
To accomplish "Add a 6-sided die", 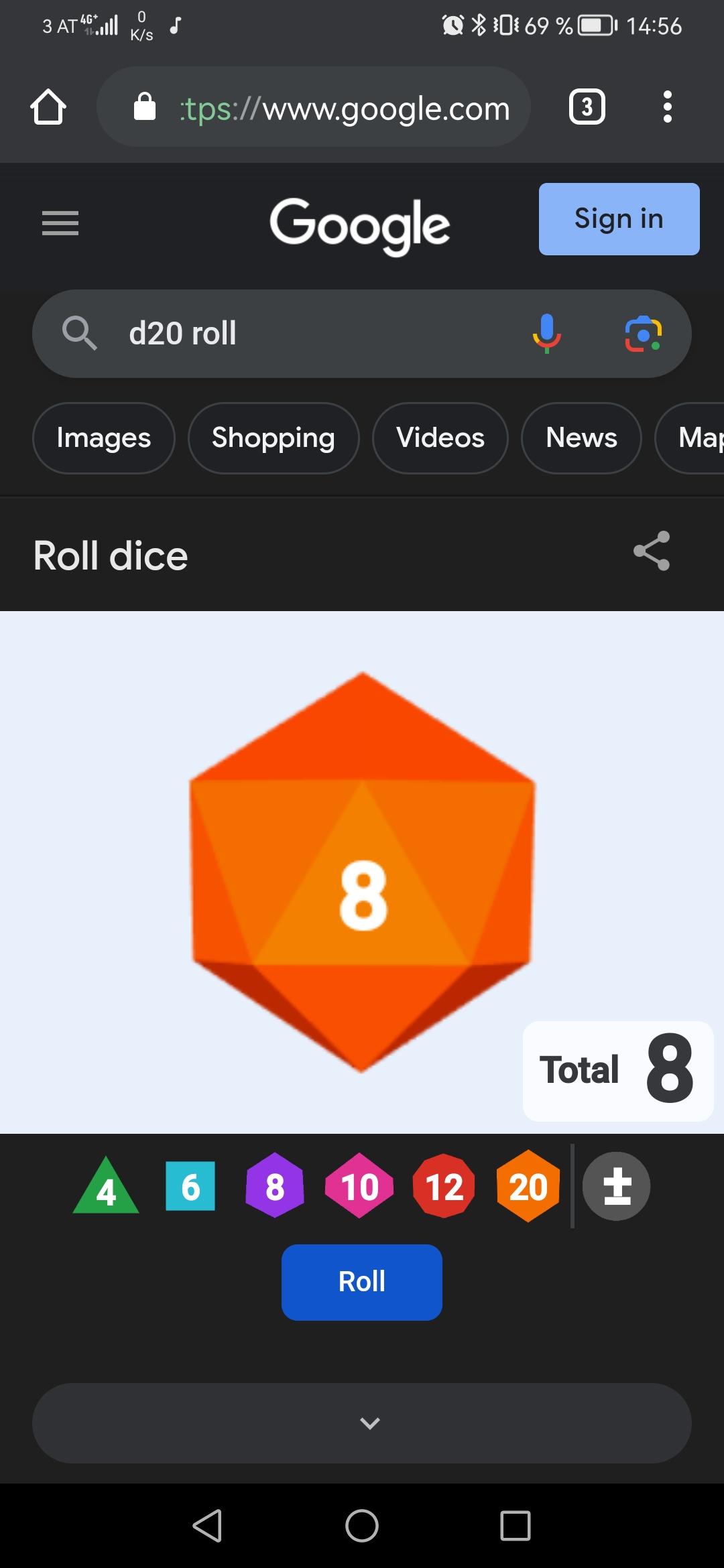I will tap(190, 1186).
